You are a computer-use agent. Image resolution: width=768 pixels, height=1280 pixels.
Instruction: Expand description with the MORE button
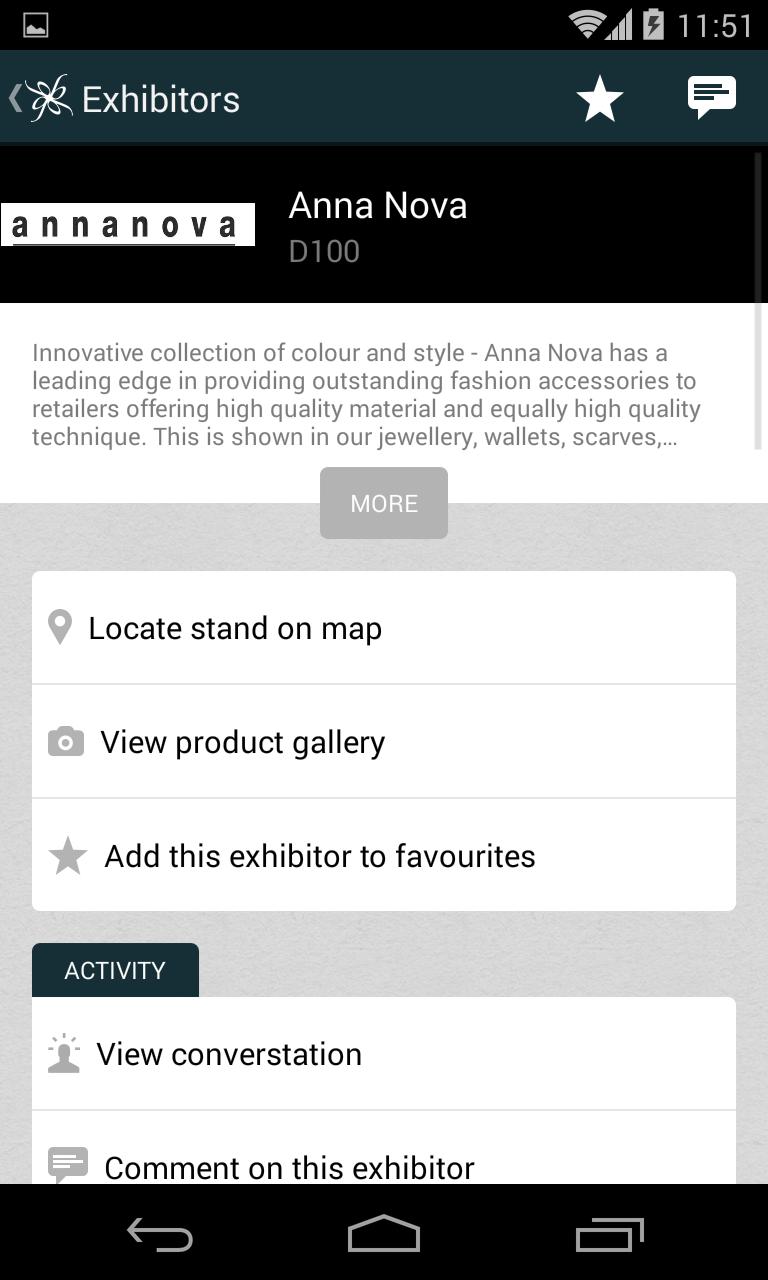click(x=383, y=503)
